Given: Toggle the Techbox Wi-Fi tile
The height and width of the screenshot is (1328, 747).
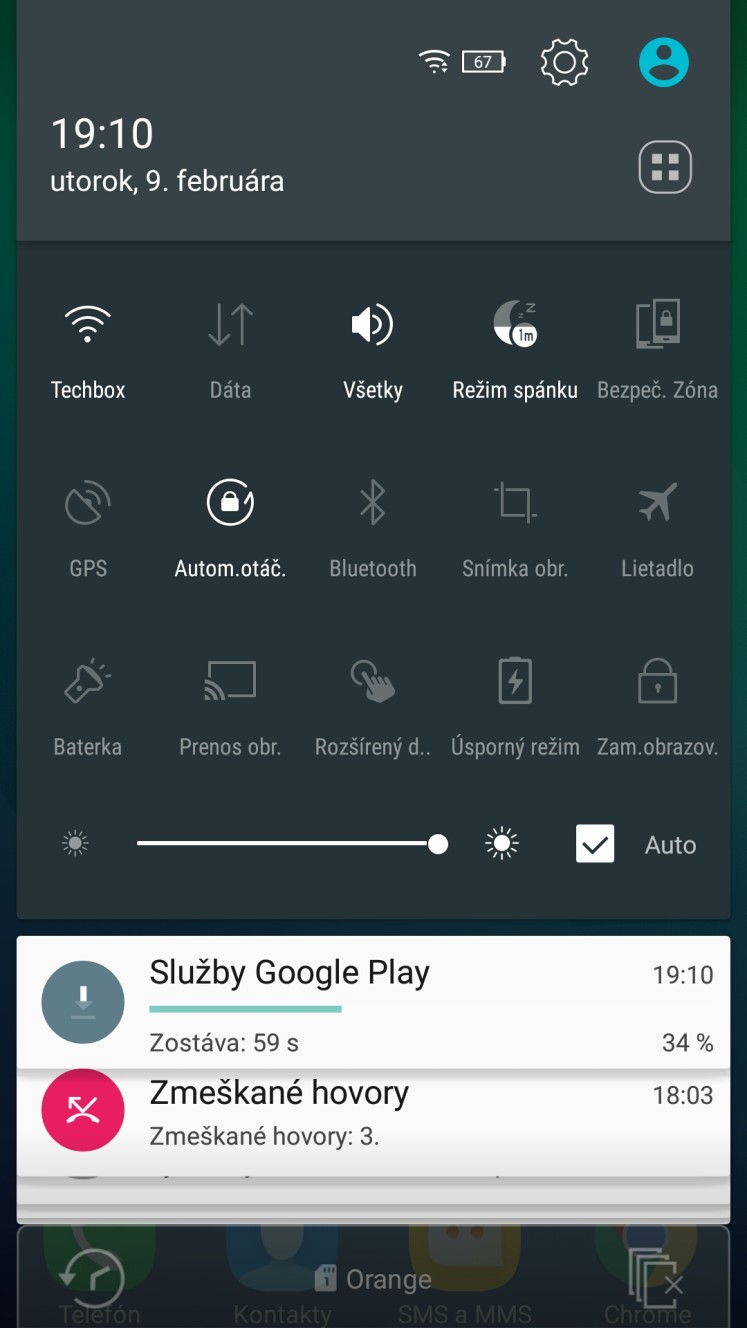Looking at the screenshot, I should click(88, 350).
